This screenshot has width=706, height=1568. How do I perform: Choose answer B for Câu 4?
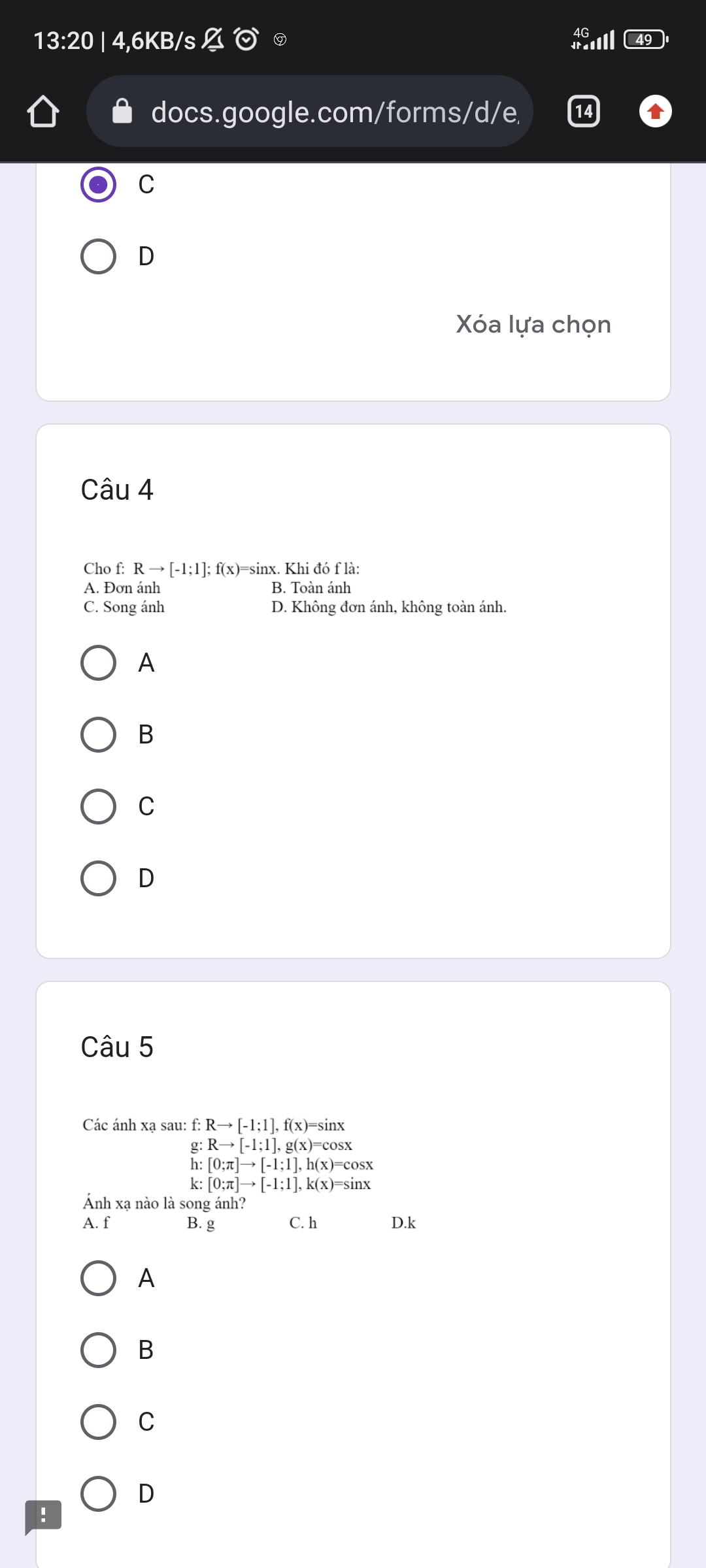point(99,735)
